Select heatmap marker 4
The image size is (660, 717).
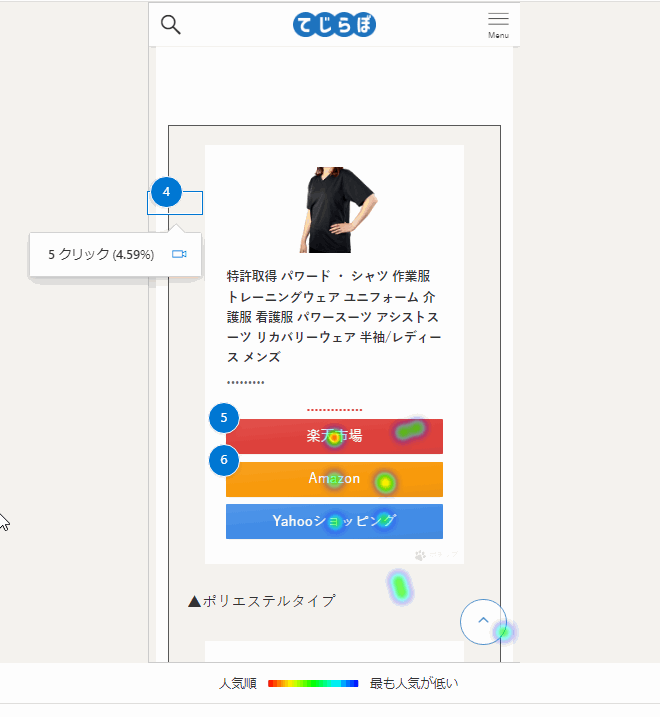click(x=166, y=191)
